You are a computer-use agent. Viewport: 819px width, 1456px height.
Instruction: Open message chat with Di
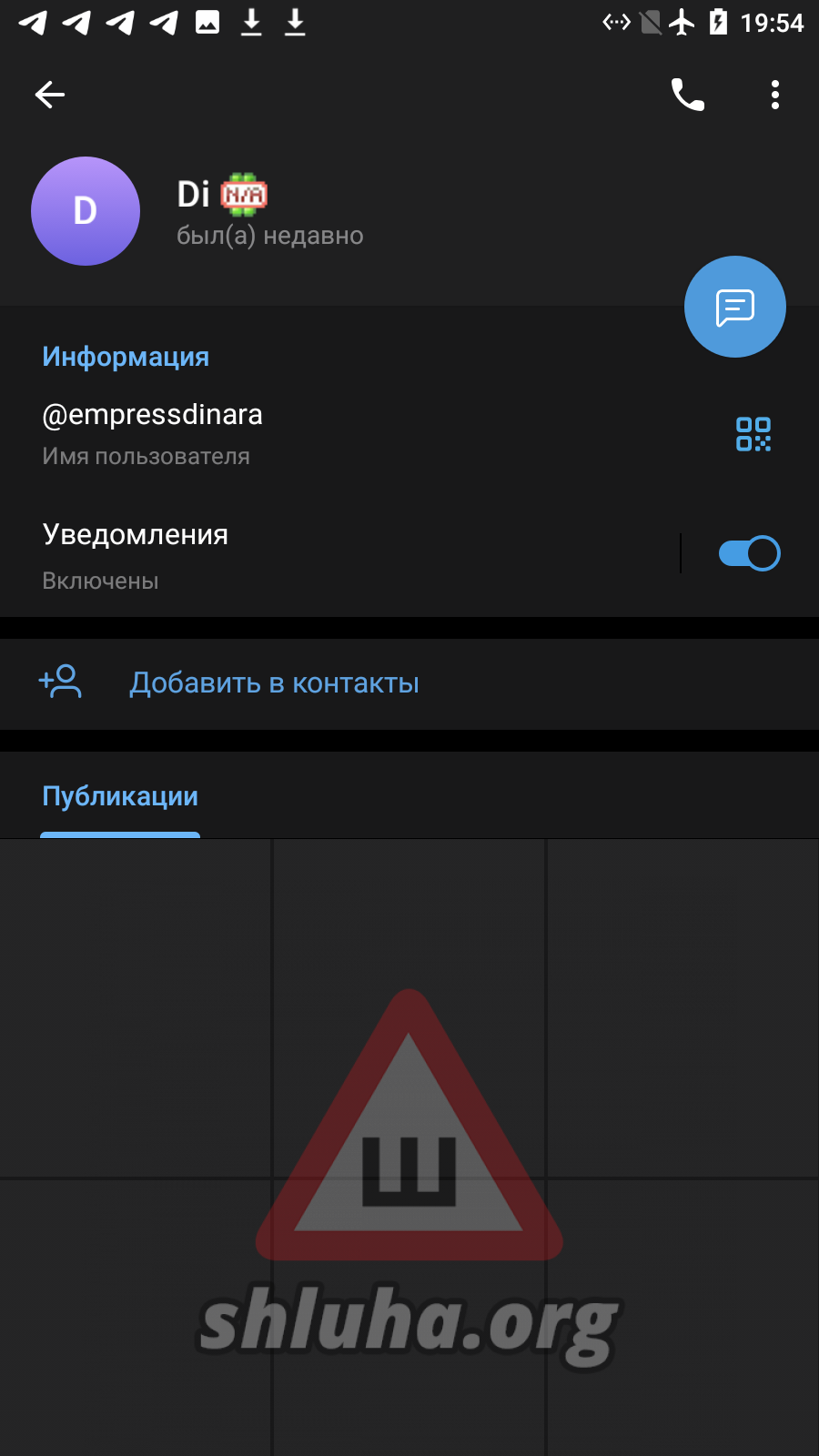pos(734,308)
